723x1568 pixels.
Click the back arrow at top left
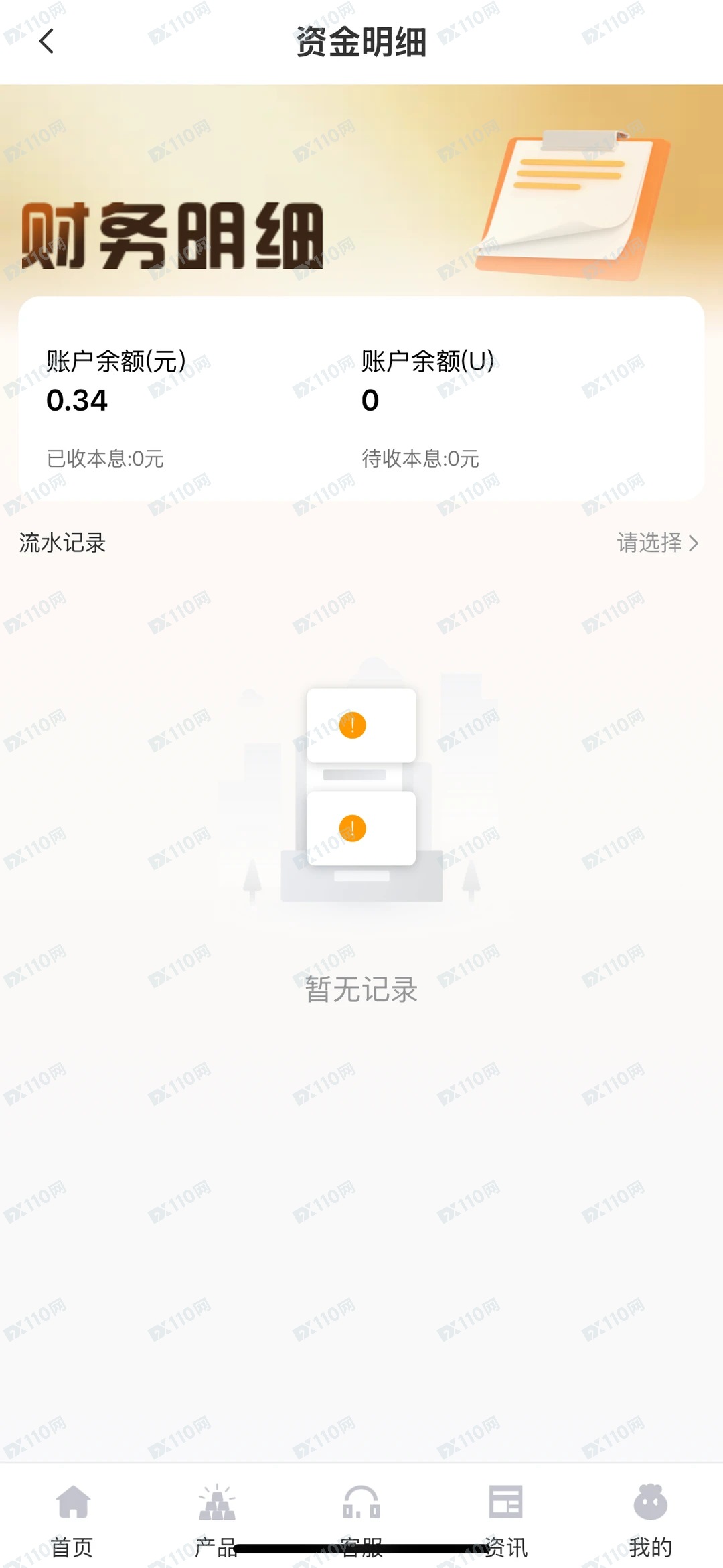[46, 42]
